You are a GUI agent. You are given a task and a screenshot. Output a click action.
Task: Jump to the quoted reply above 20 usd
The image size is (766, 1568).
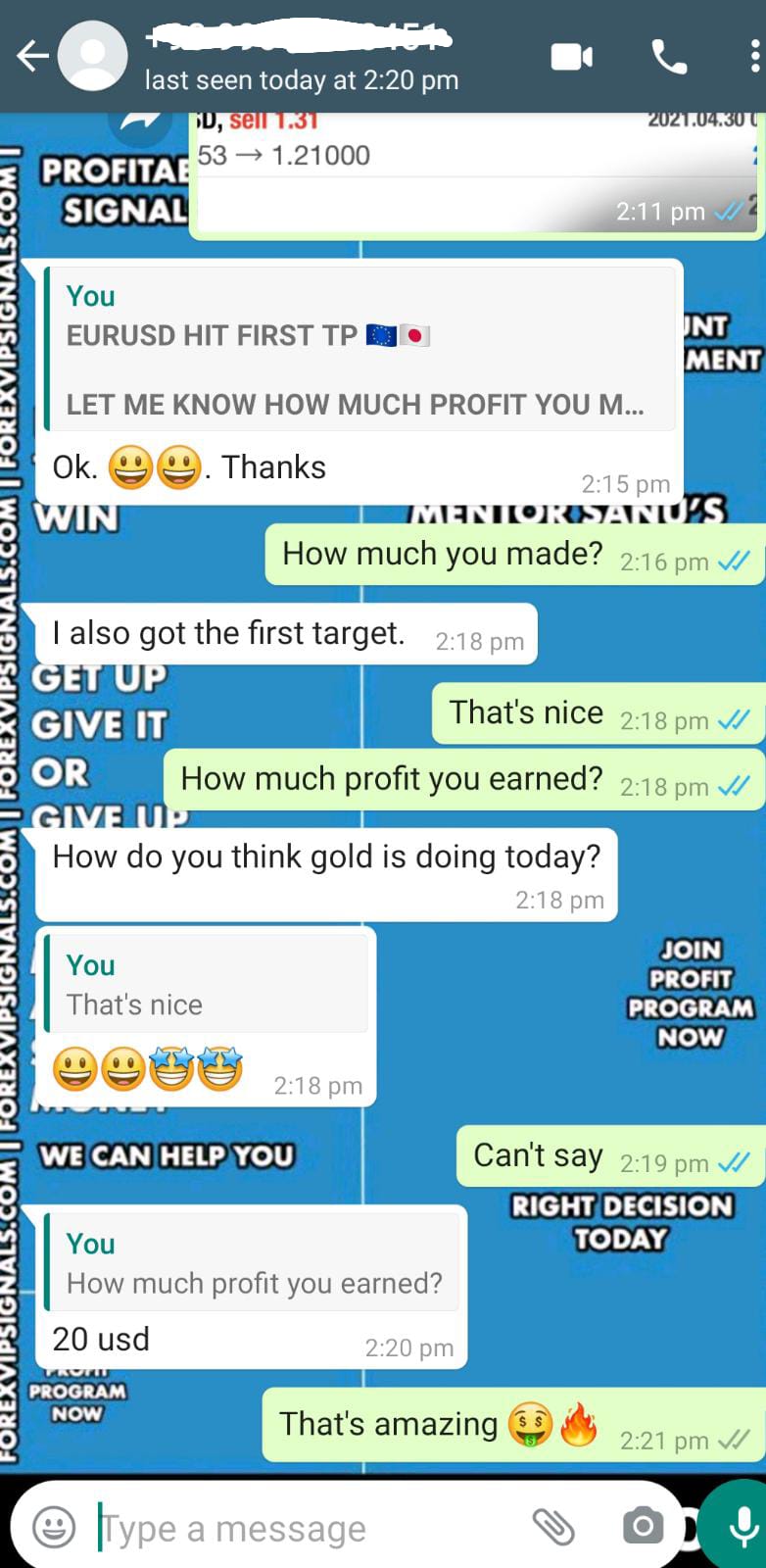[x=253, y=1262]
